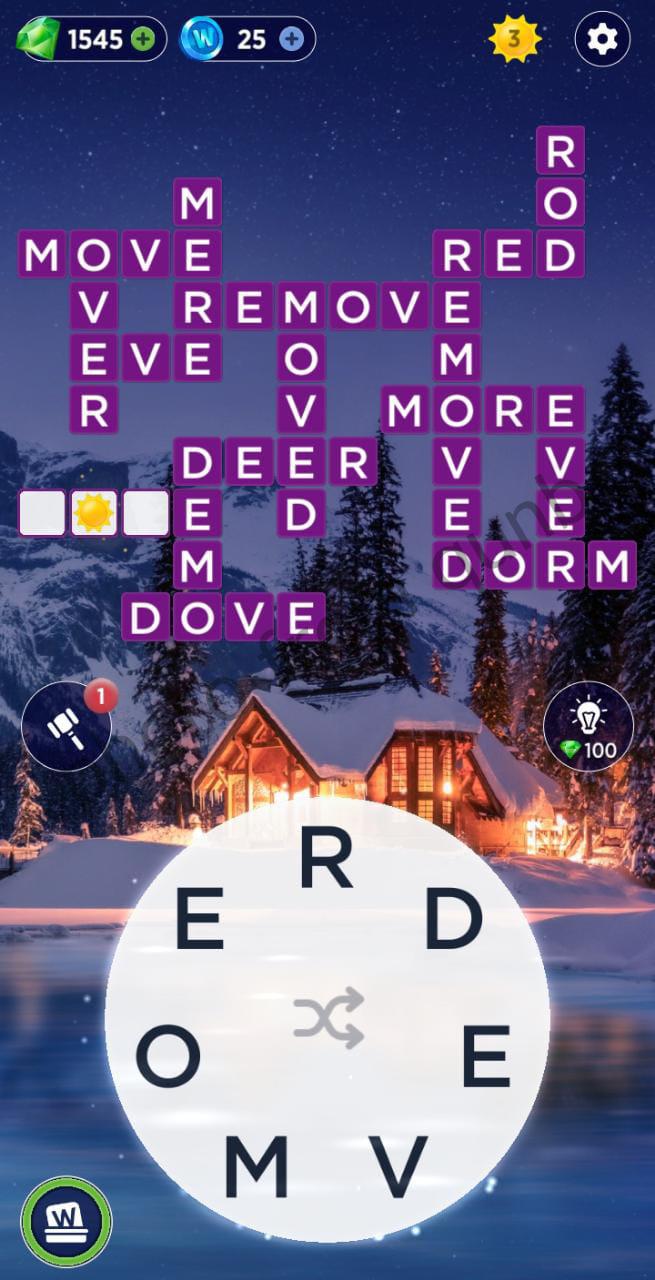Open the sun level badge

tap(514, 39)
